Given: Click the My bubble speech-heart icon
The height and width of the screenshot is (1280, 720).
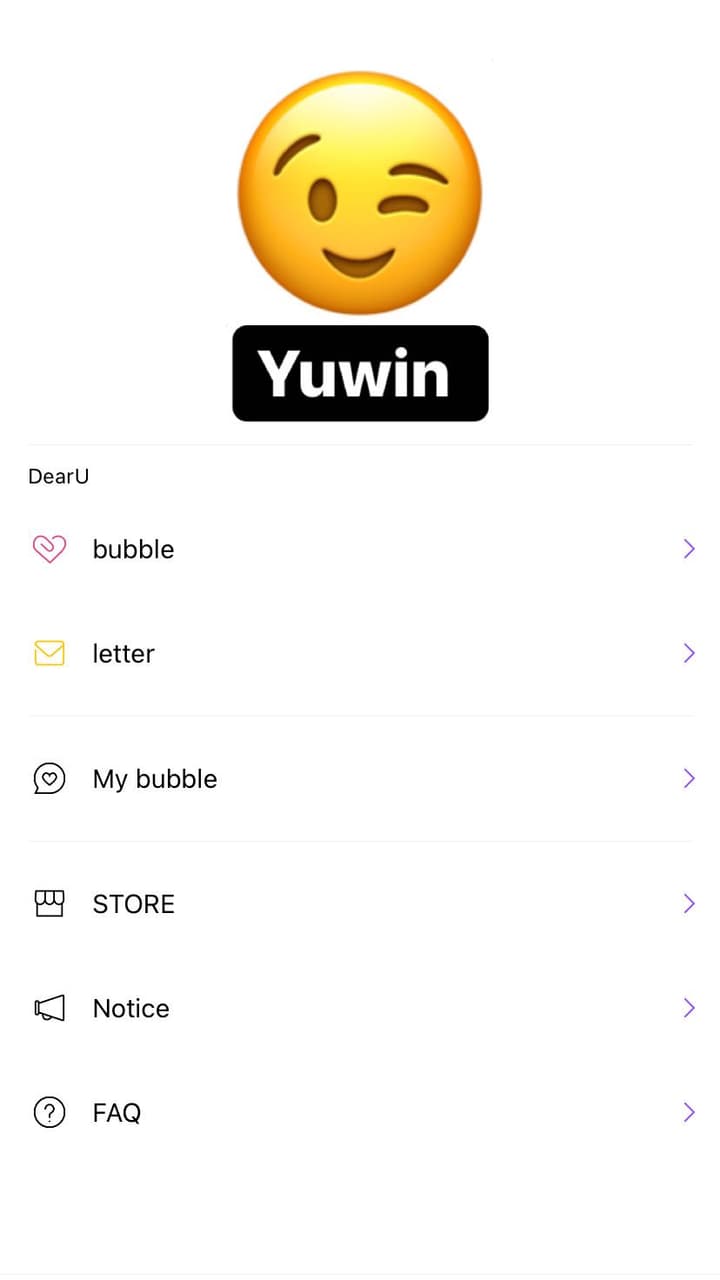Looking at the screenshot, I should tap(48, 778).
